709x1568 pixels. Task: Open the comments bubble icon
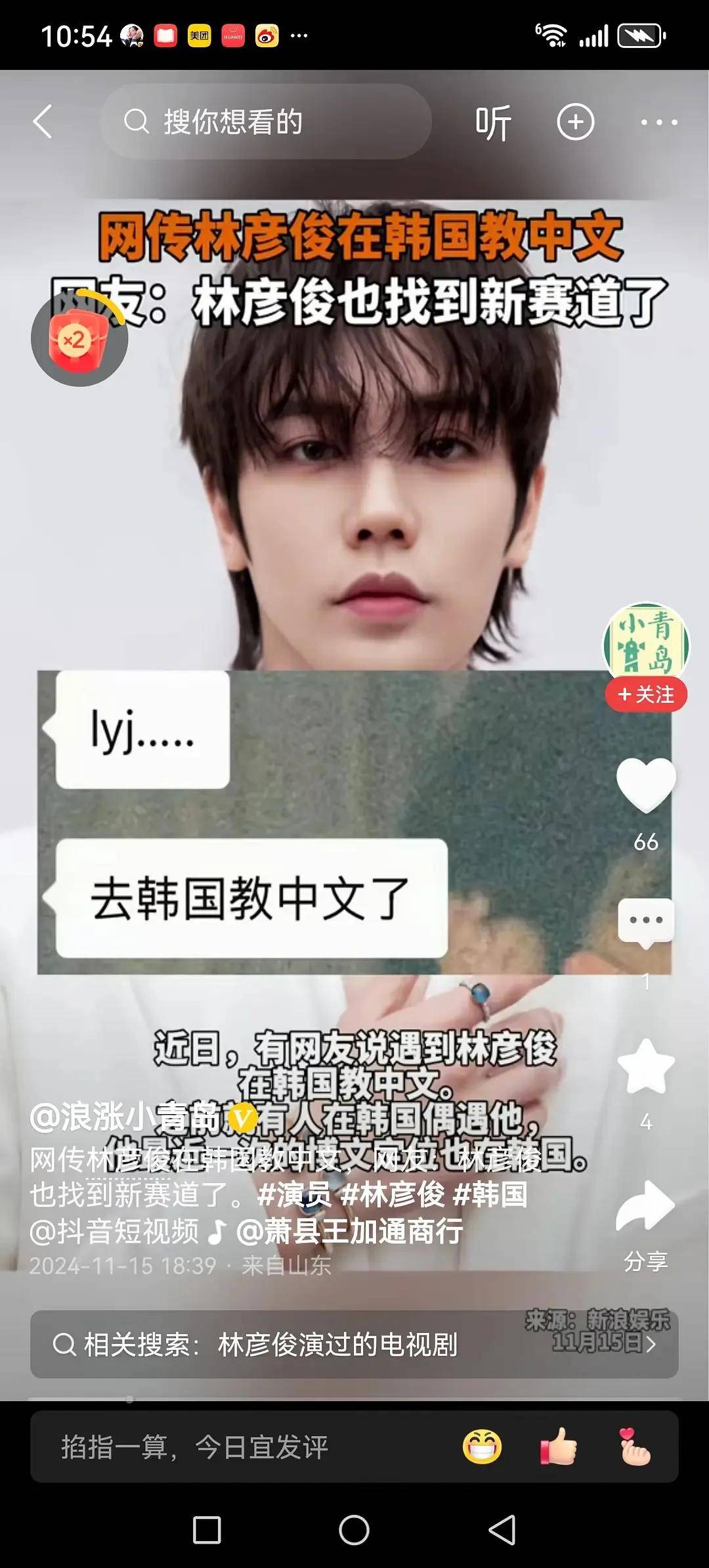(646, 921)
